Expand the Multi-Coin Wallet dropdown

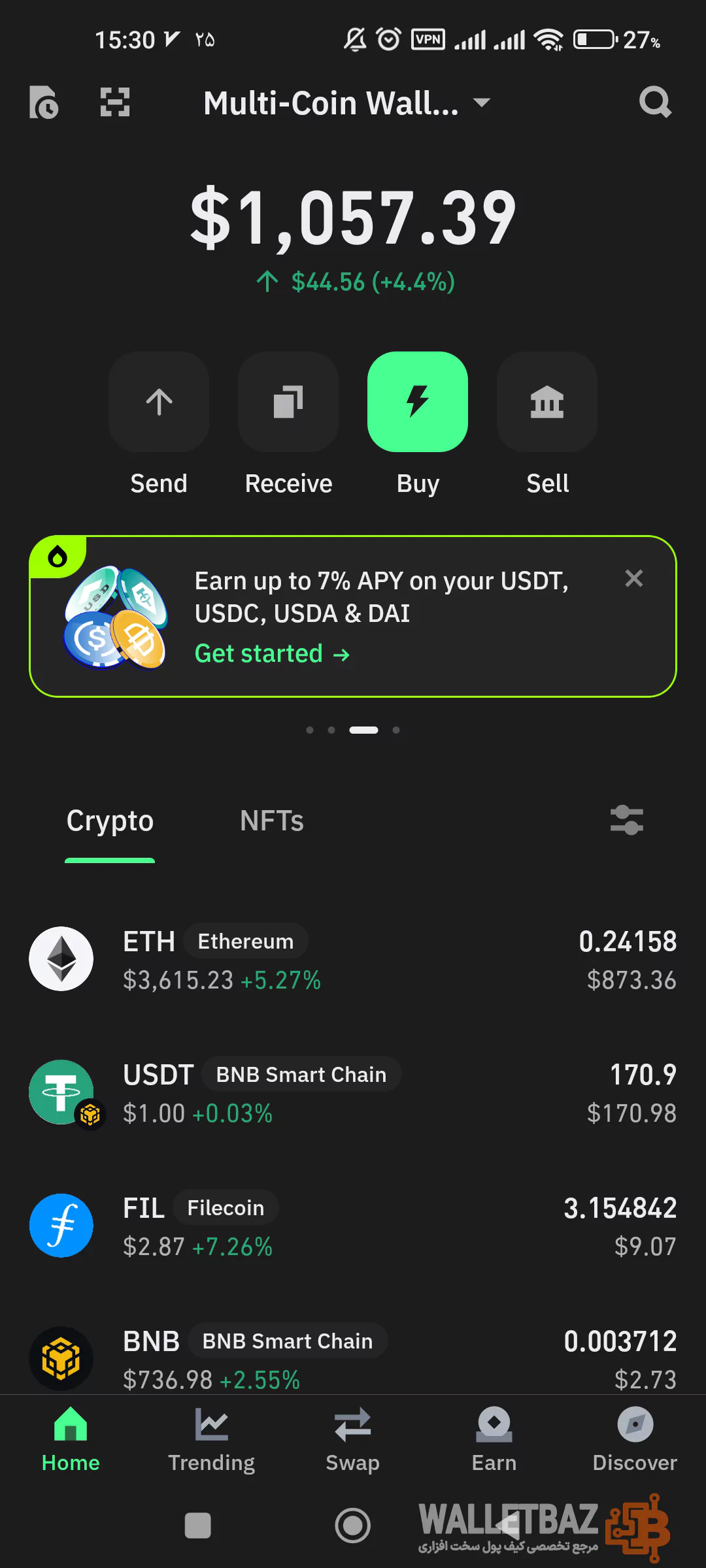[346, 103]
